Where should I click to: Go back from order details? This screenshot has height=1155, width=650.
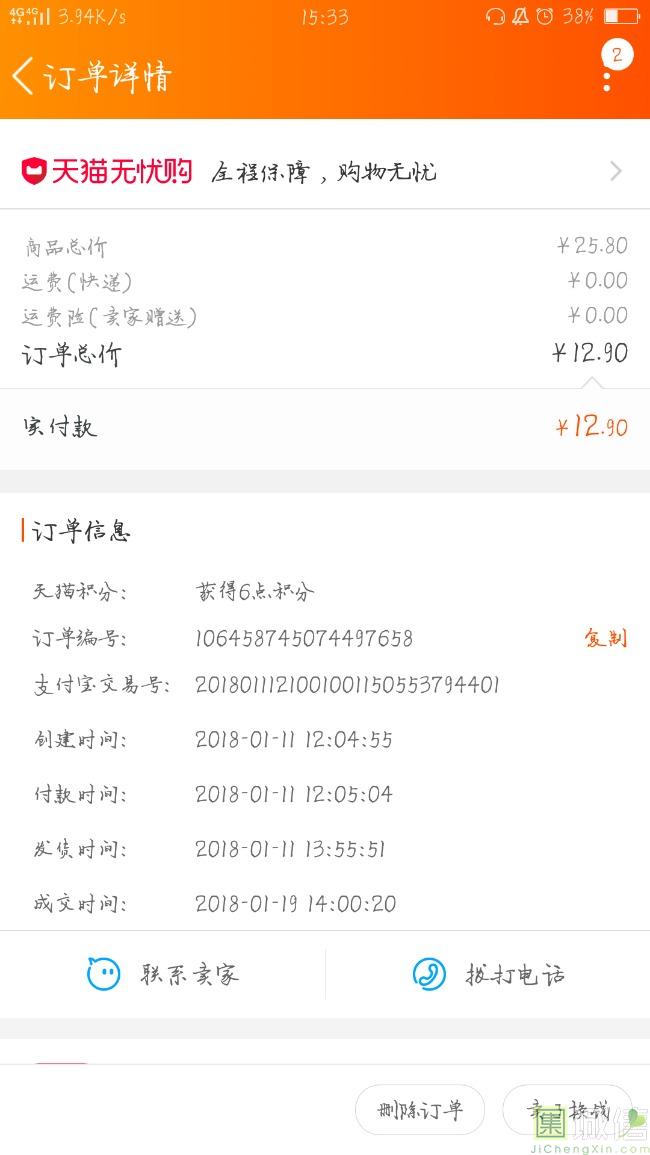(24, 76)
